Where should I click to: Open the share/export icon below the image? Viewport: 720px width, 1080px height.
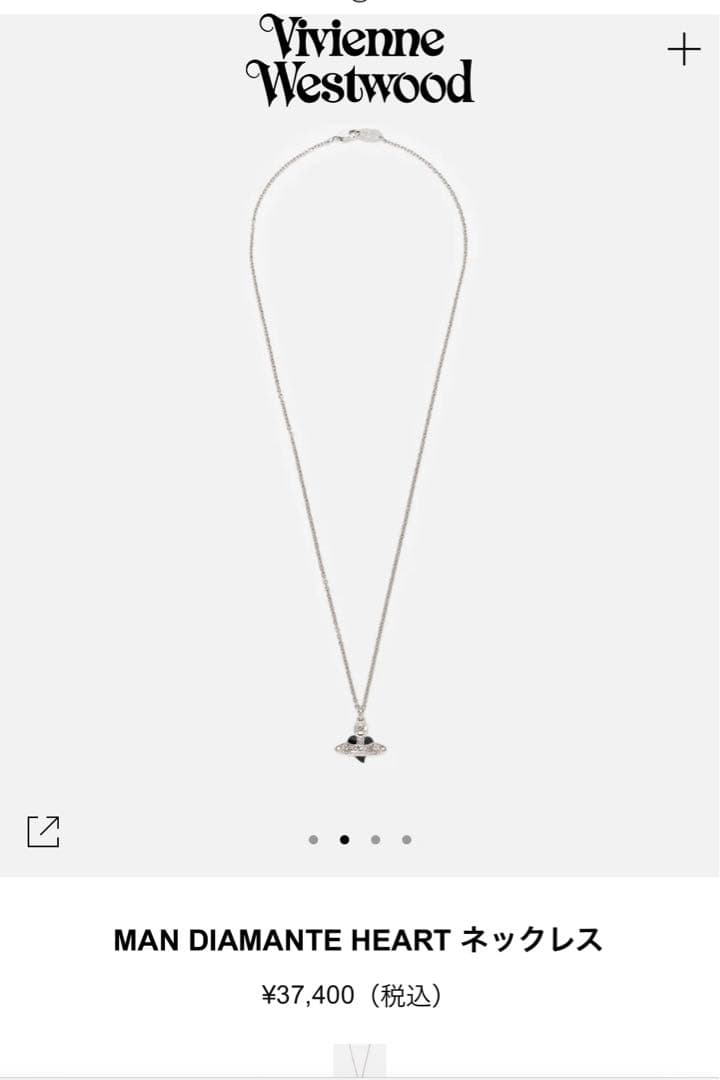point(43,830)
